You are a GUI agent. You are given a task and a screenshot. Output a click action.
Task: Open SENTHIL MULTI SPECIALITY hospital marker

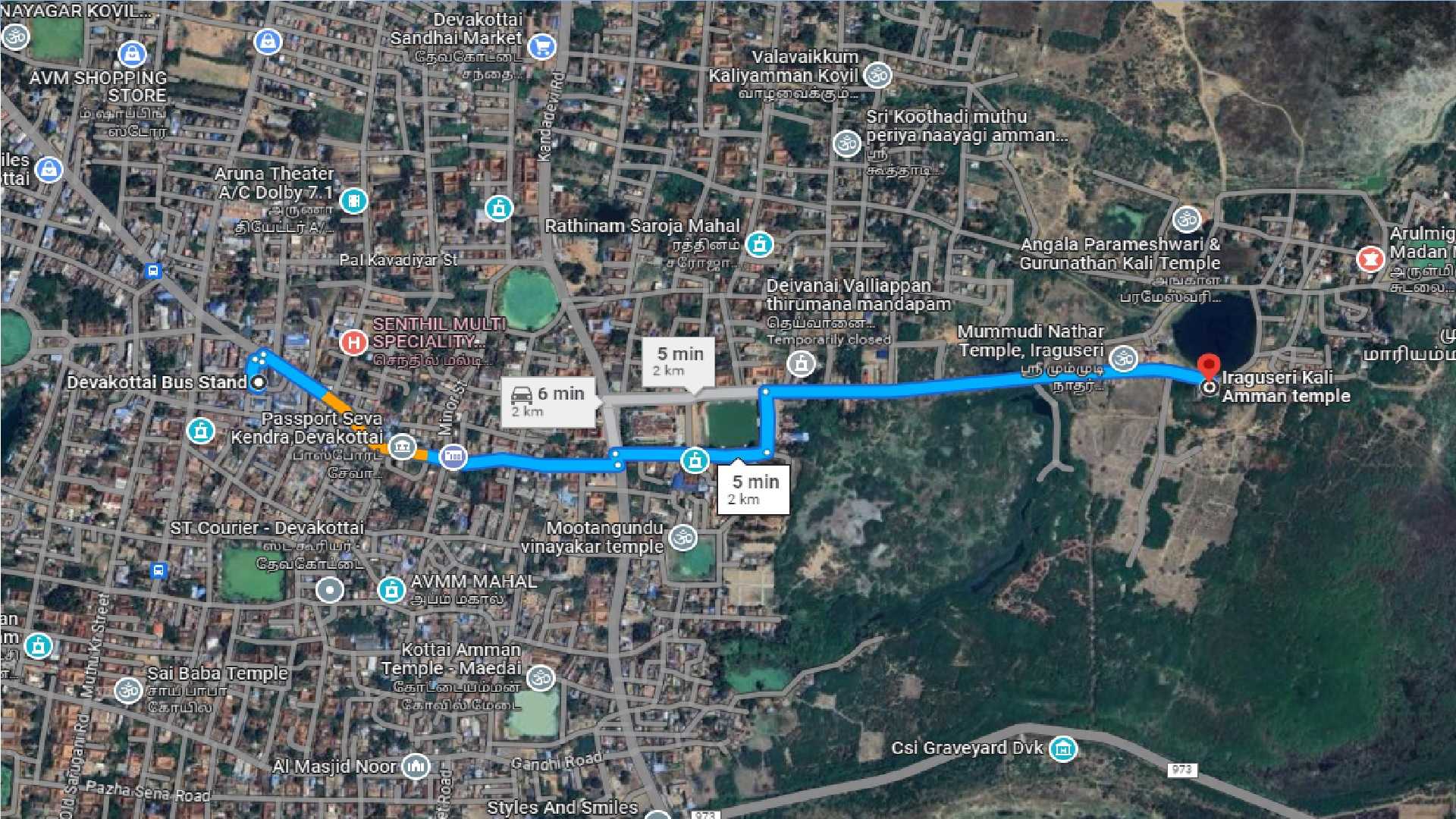(353, 343)
